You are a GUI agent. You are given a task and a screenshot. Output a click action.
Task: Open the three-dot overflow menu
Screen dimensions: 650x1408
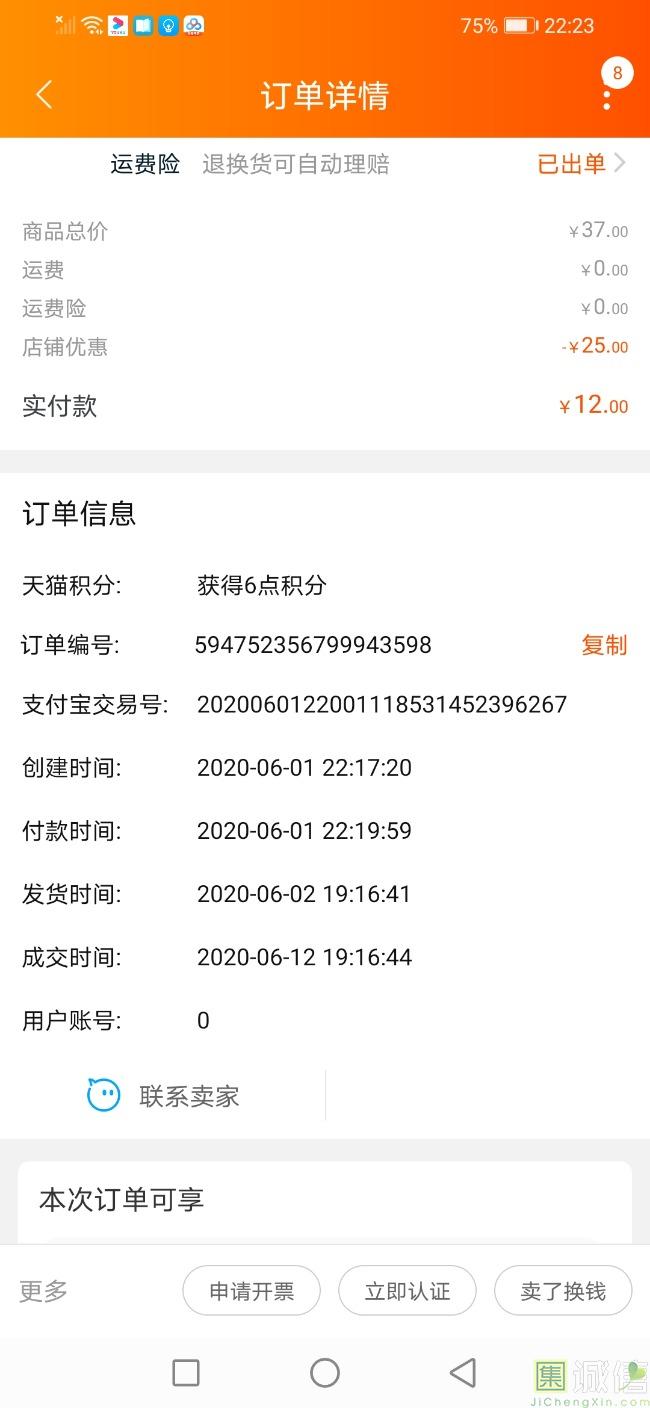[x=607, y=97]
